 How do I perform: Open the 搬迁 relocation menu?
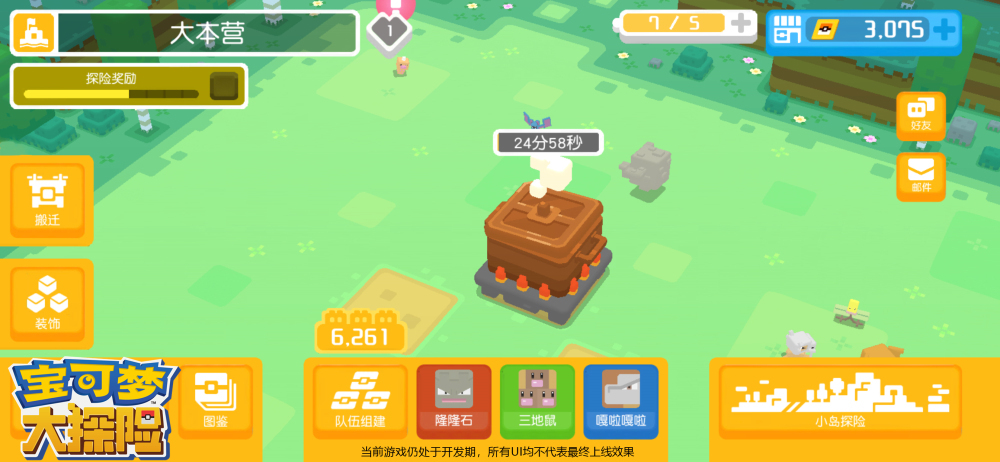[x=46, y=199]
